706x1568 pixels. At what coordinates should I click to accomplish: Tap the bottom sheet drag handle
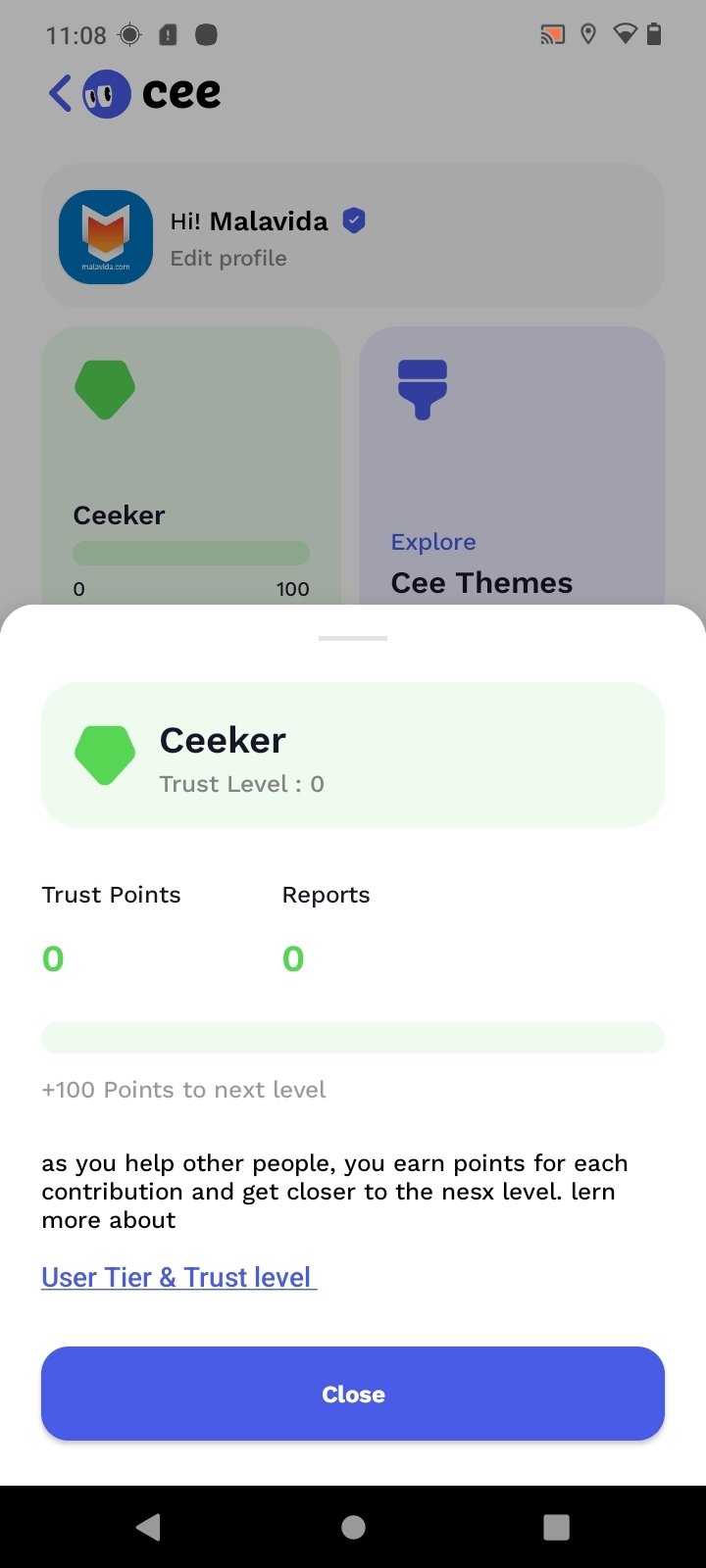353,638
